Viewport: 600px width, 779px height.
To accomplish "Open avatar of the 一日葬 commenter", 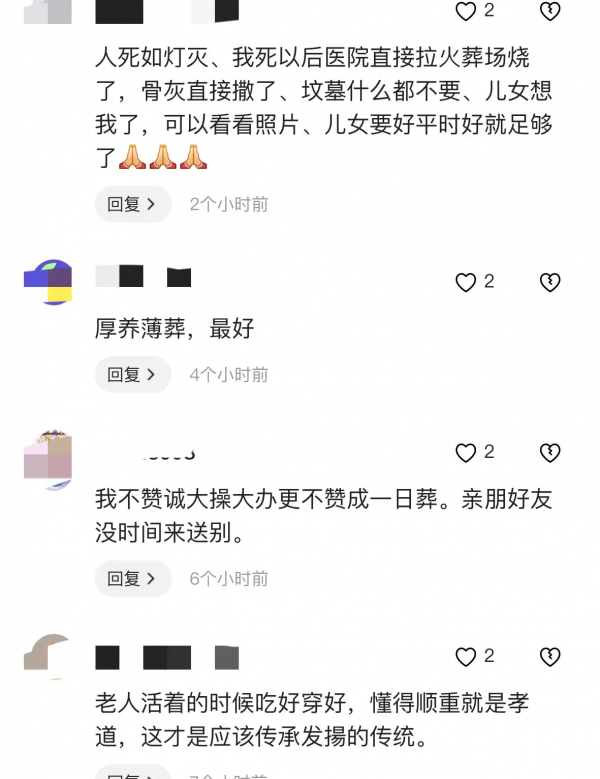I will point(48,458).
